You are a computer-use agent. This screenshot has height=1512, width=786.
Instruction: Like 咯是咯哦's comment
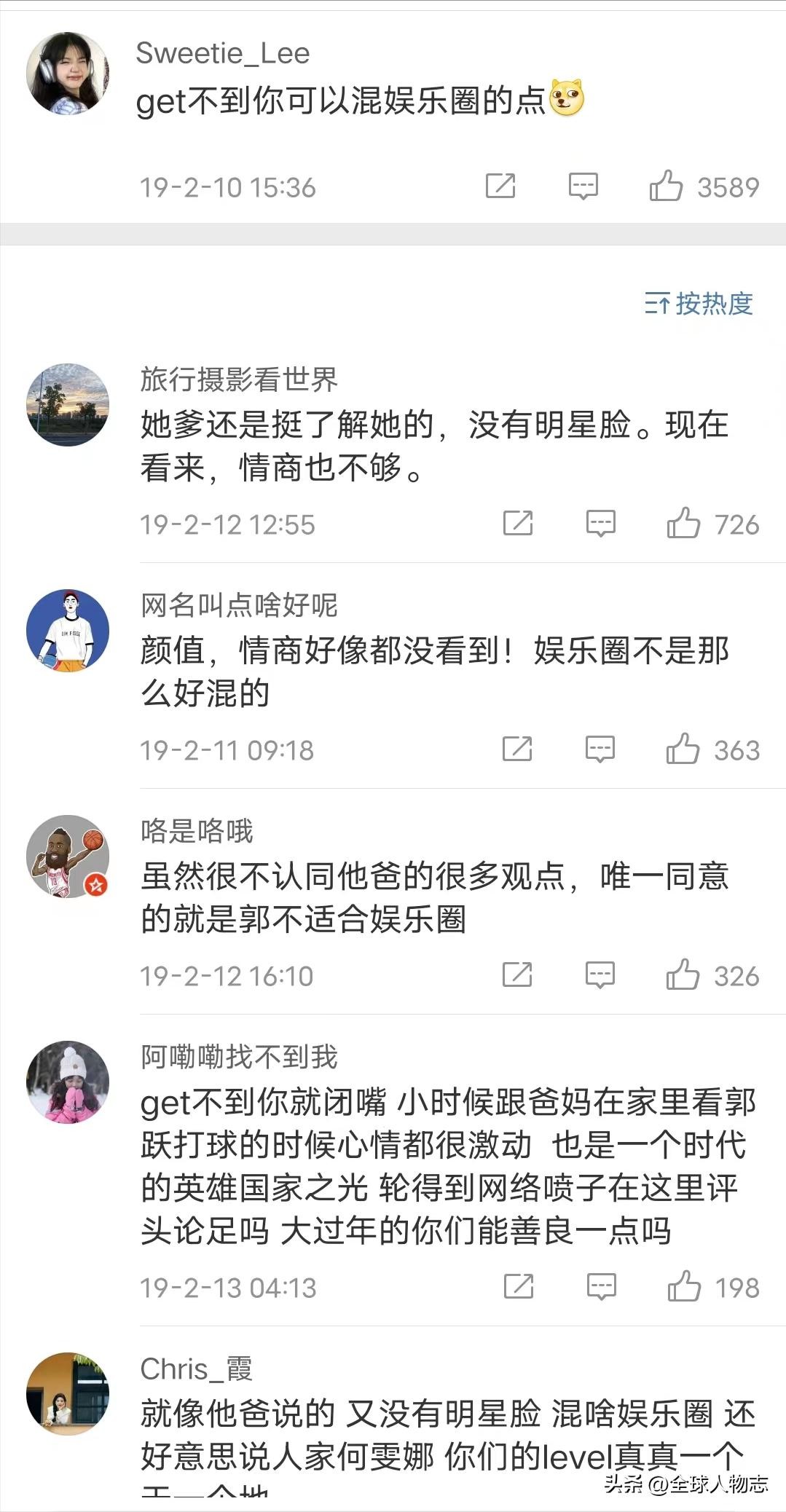click(x=683, y=974)
